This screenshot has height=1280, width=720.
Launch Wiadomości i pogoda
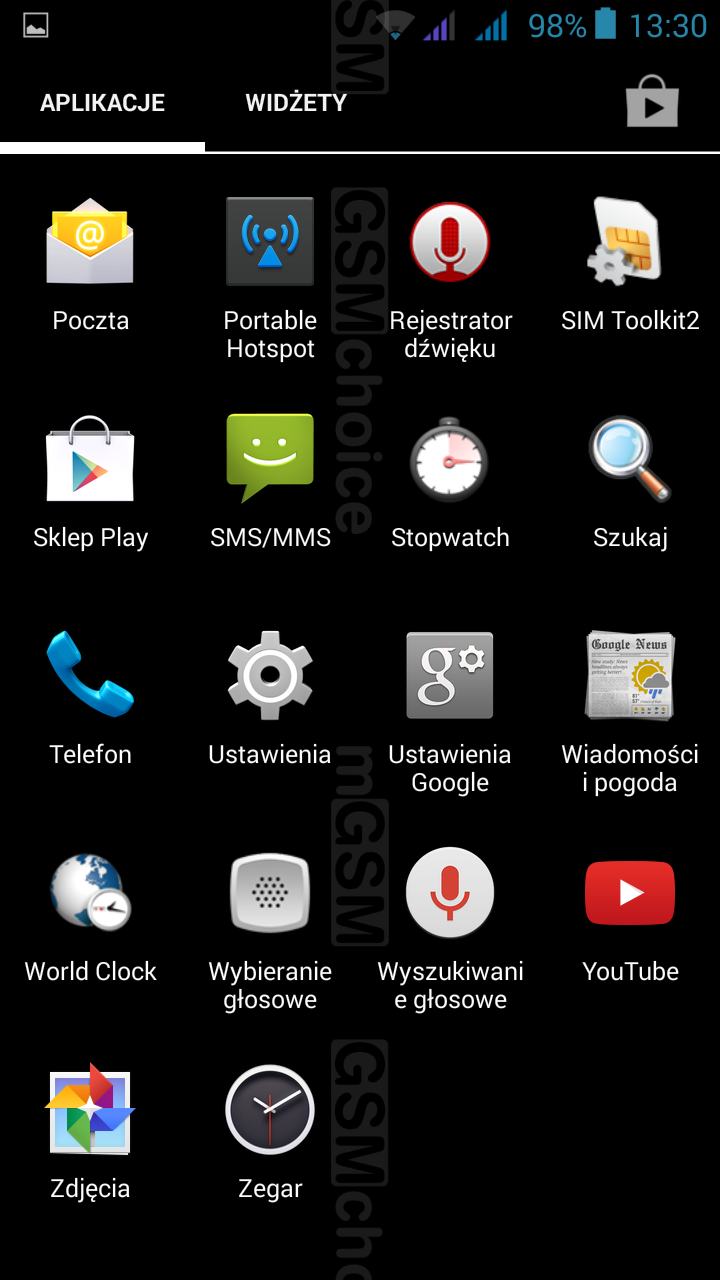[630, 676]
